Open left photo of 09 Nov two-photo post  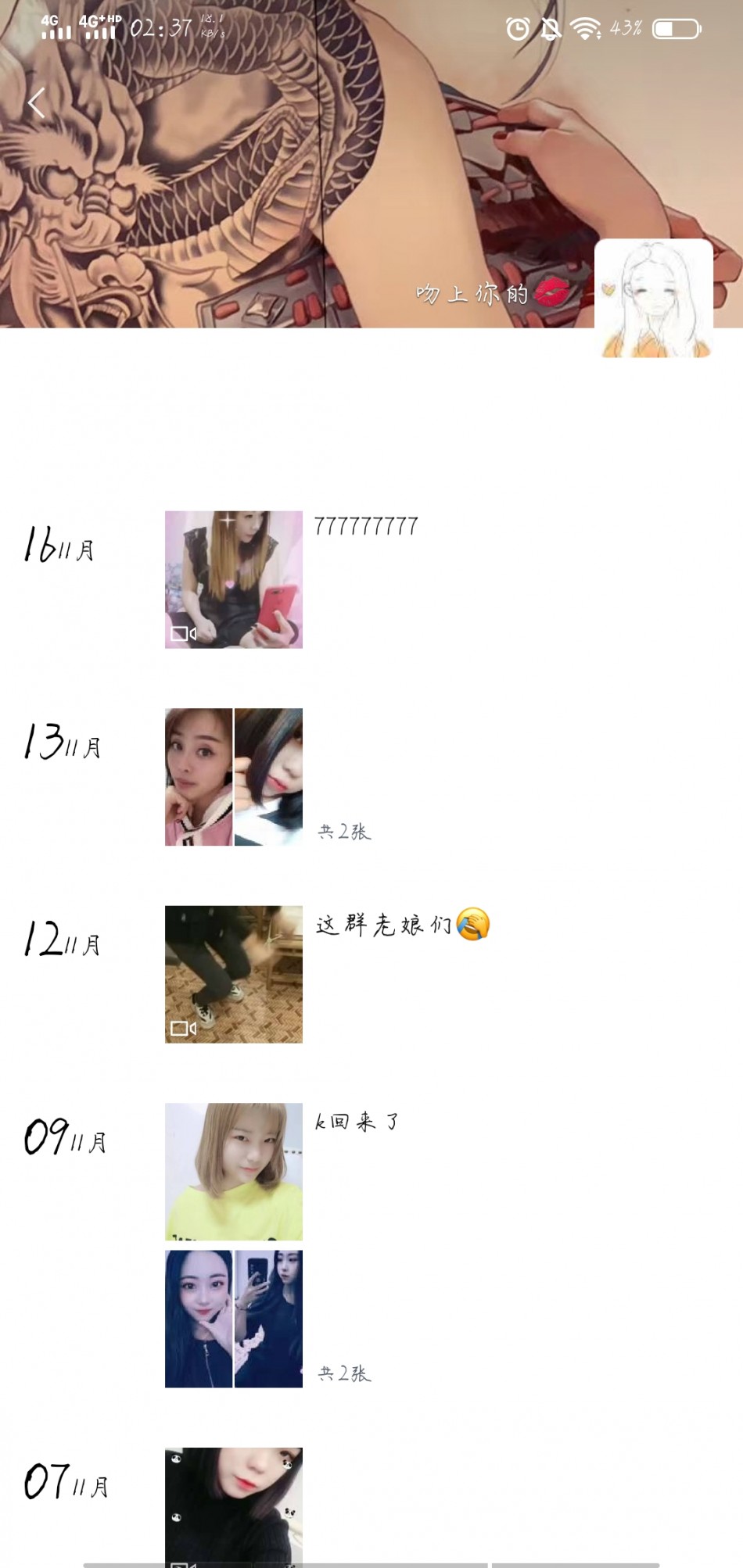tap(199, 1319)
